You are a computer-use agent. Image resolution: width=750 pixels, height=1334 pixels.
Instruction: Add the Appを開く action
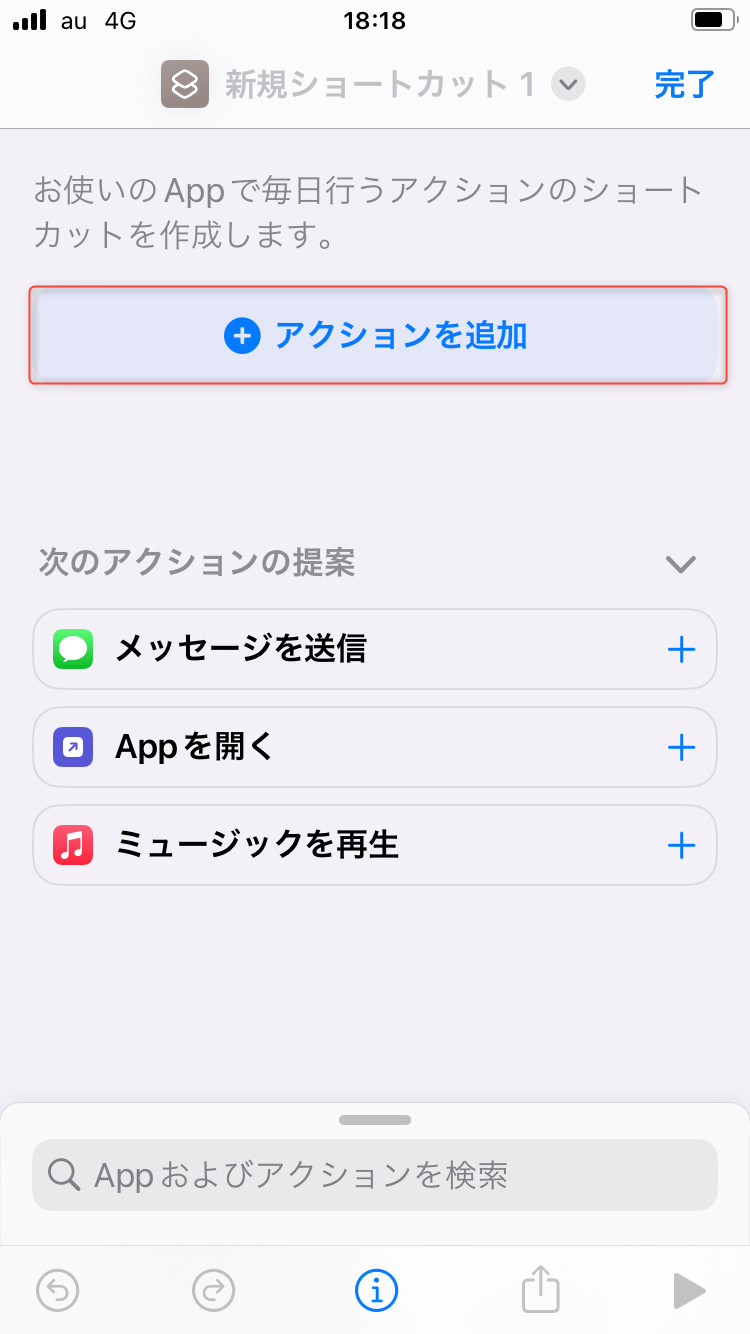[x=681, y=747]
